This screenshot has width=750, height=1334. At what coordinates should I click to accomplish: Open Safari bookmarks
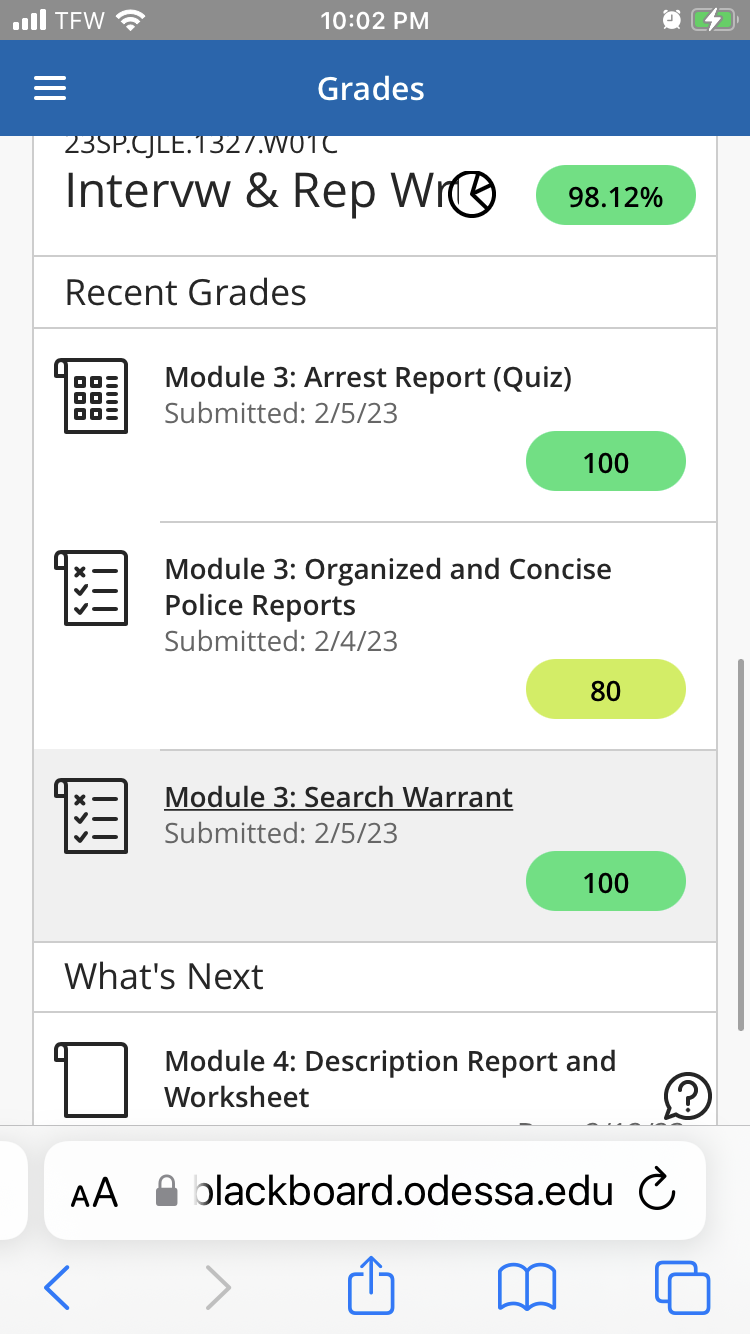tap(527, 1287)
